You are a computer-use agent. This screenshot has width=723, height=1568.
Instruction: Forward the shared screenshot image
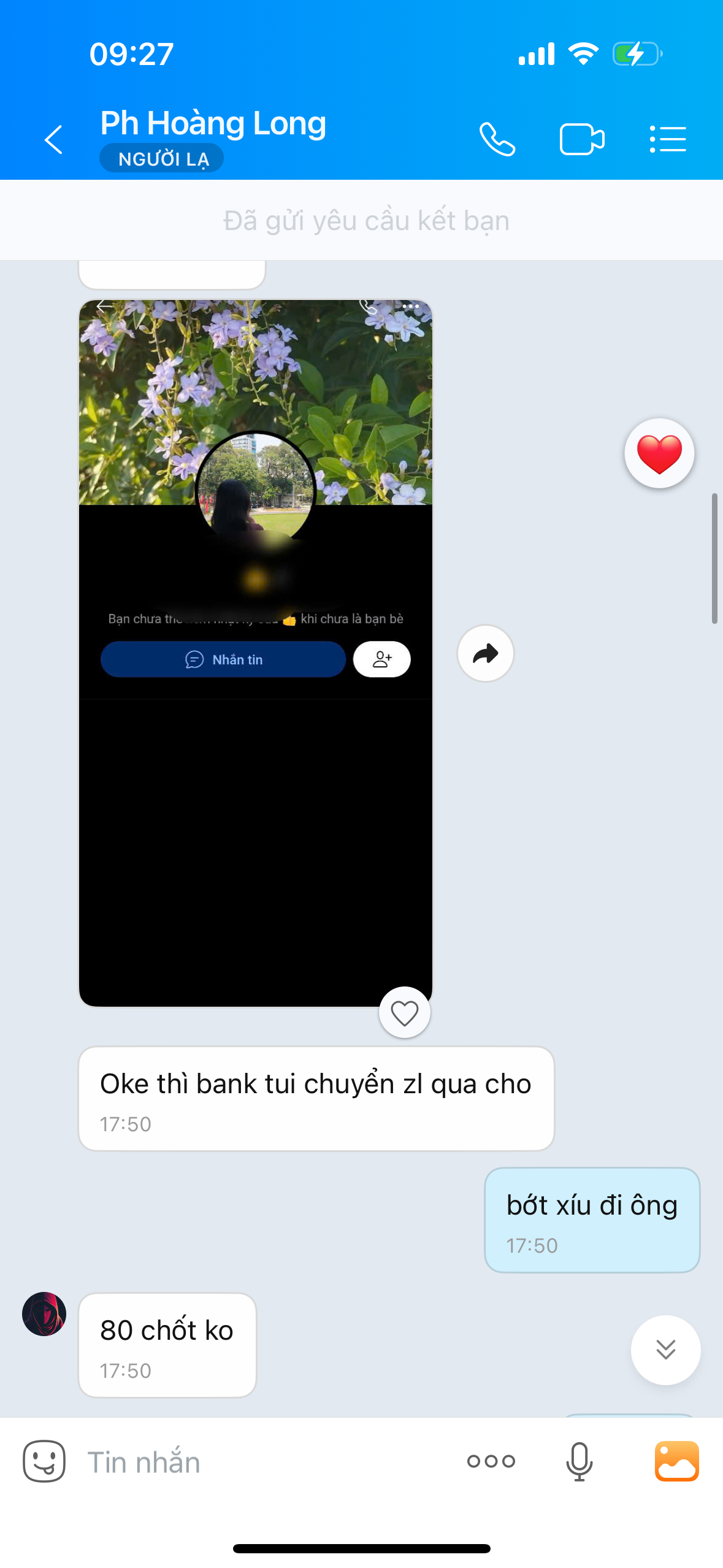pyautogui.click(x=485, y=653)
